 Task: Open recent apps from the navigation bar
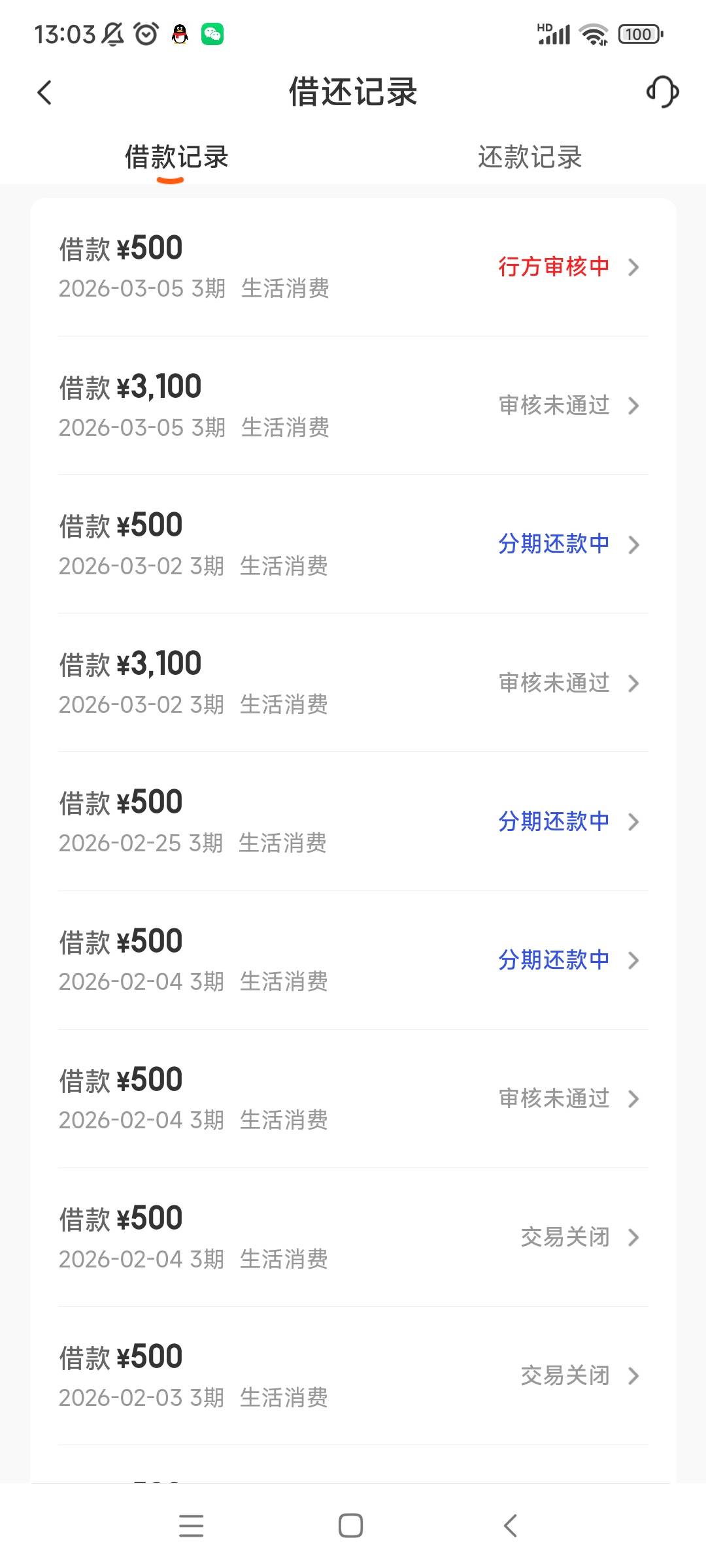[x=191, y=1526]
